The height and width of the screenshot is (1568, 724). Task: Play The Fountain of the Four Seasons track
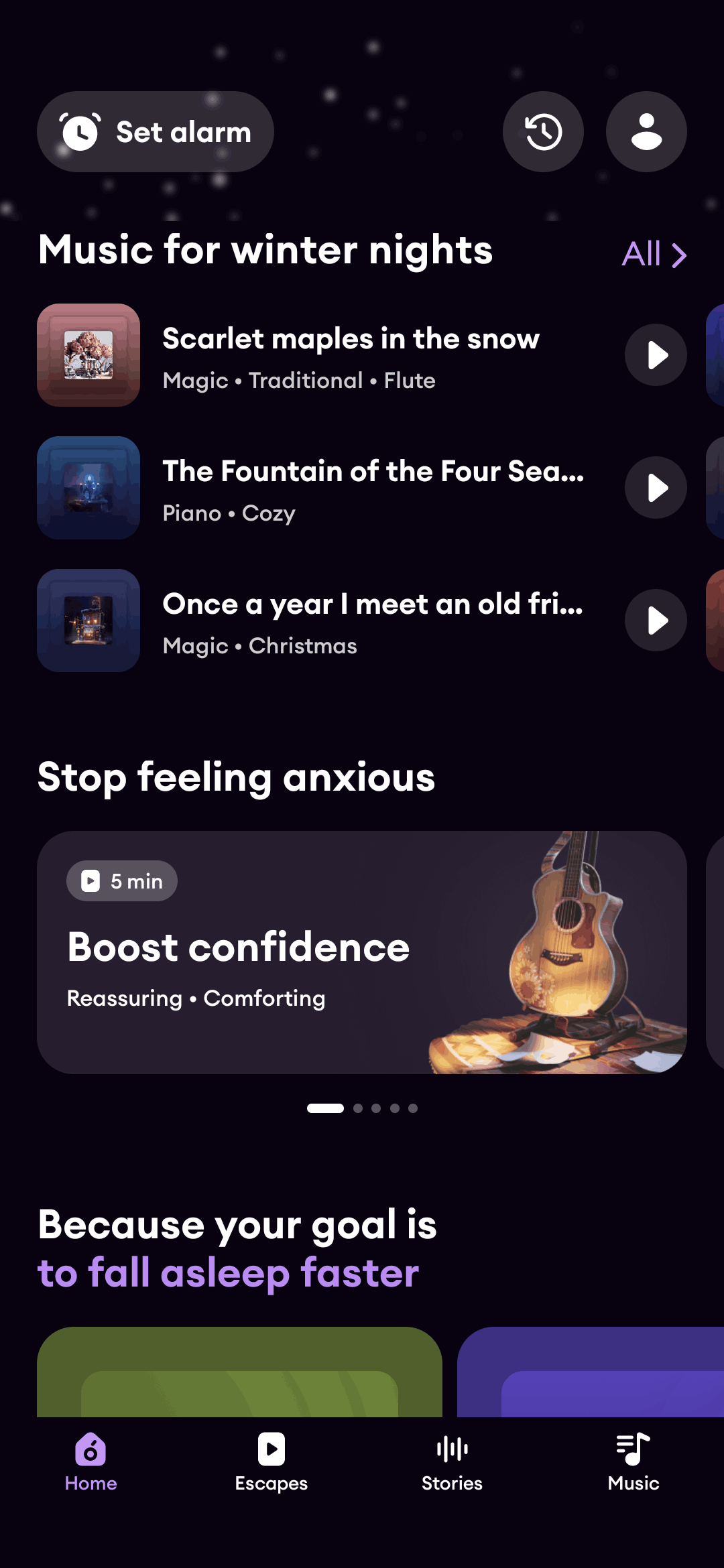tap(656, 488)
